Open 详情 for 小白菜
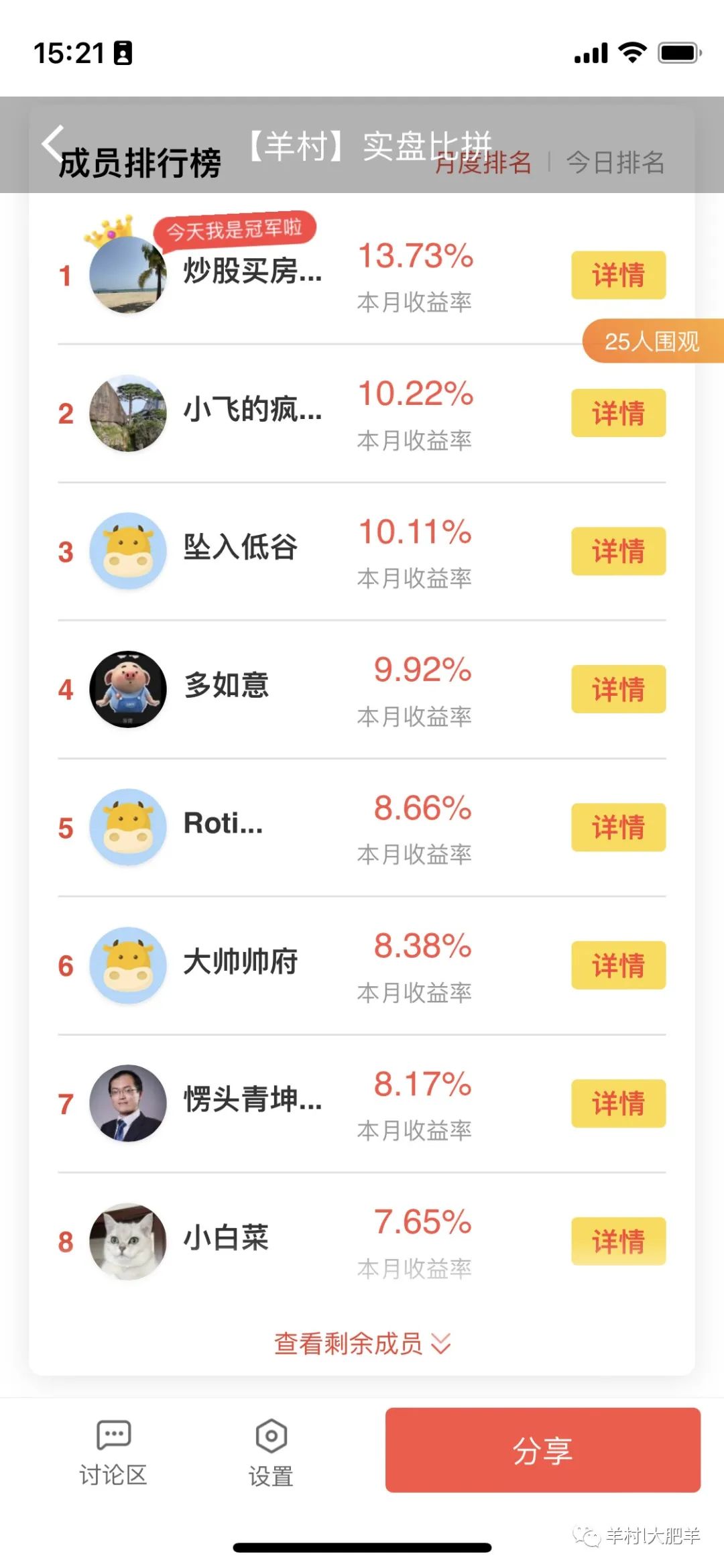The width and height of the screenshot is (724, 1568). 618,1242
